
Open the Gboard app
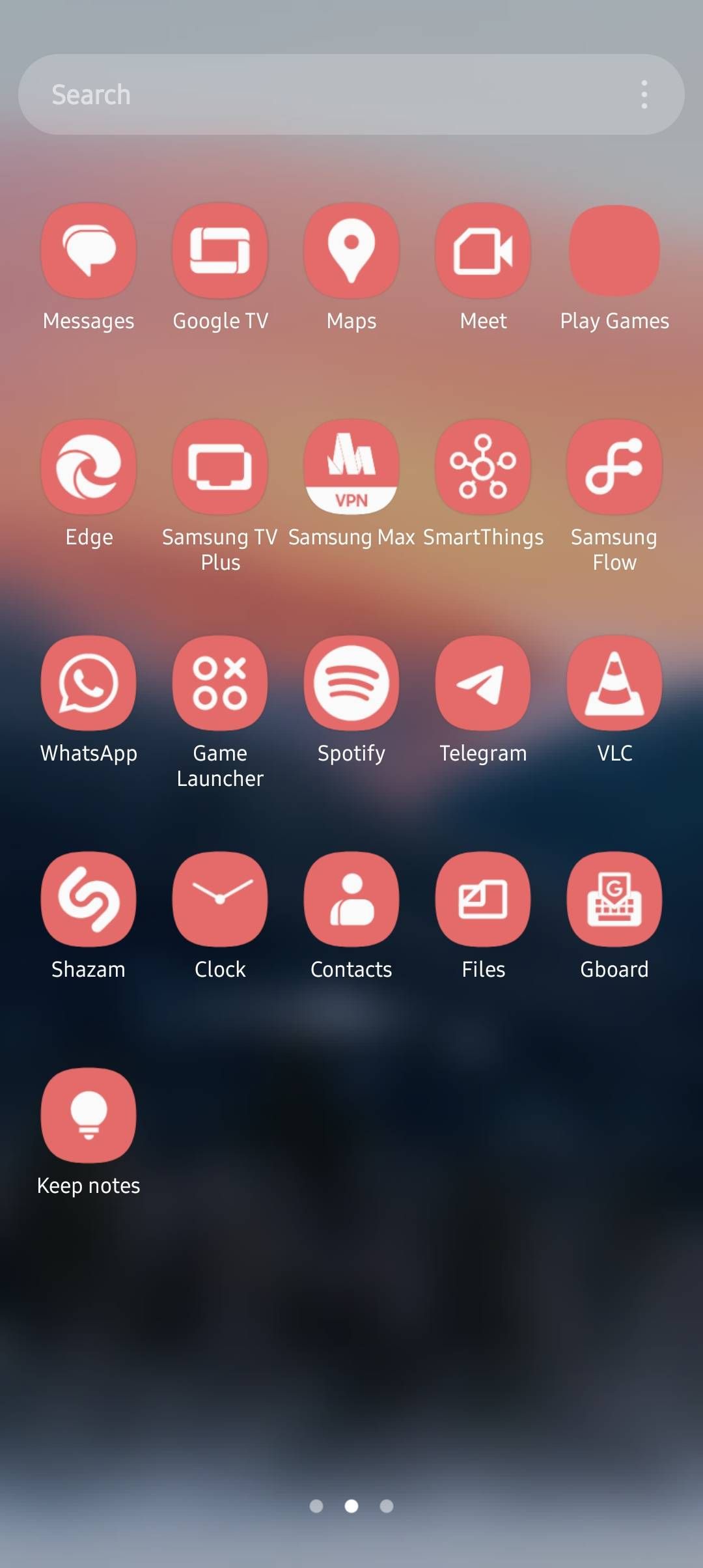(x=613, y=899)
